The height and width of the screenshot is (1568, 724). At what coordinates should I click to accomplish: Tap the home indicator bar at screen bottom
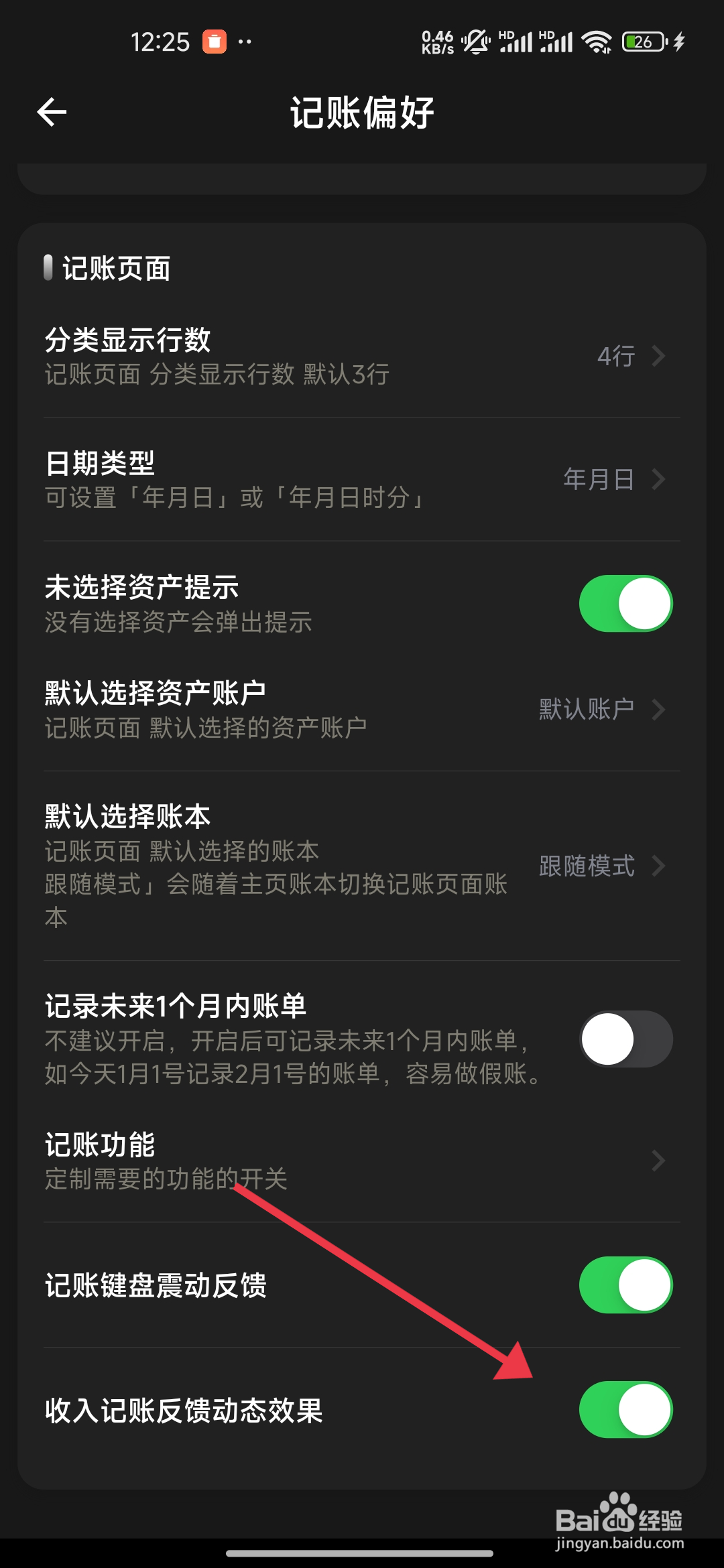tap(362, 1553)
